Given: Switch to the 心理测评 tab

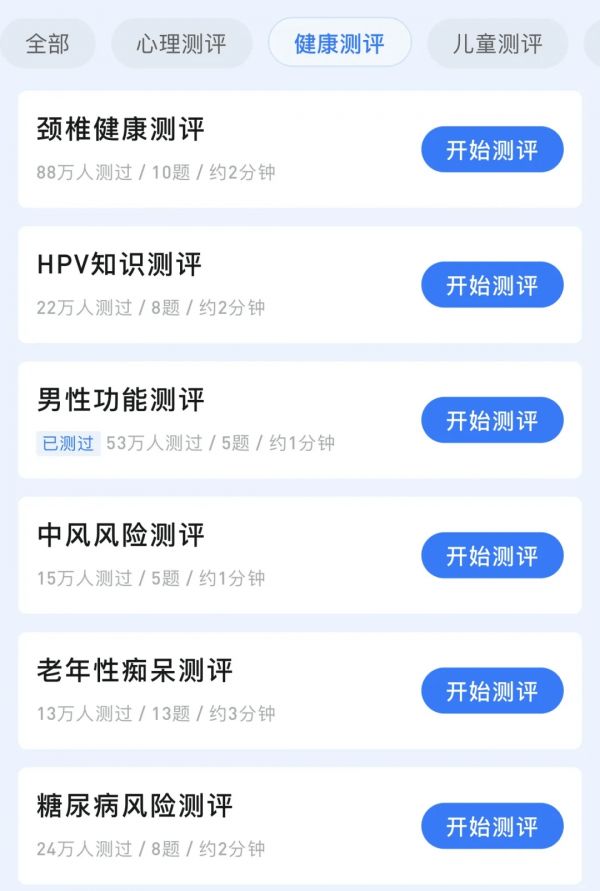Looking at the screenshot, I should pos(181,44).
